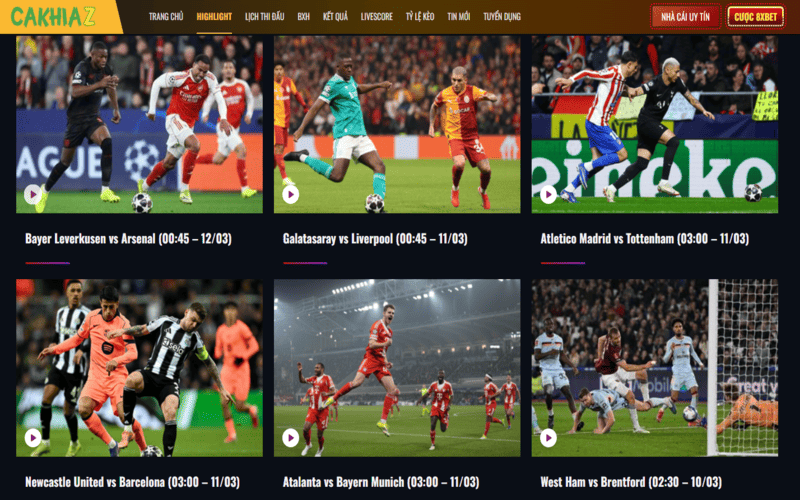
Task: Go to the Tuyển Dụng tab
Action: pyautogui.click(x=502, y=17)
